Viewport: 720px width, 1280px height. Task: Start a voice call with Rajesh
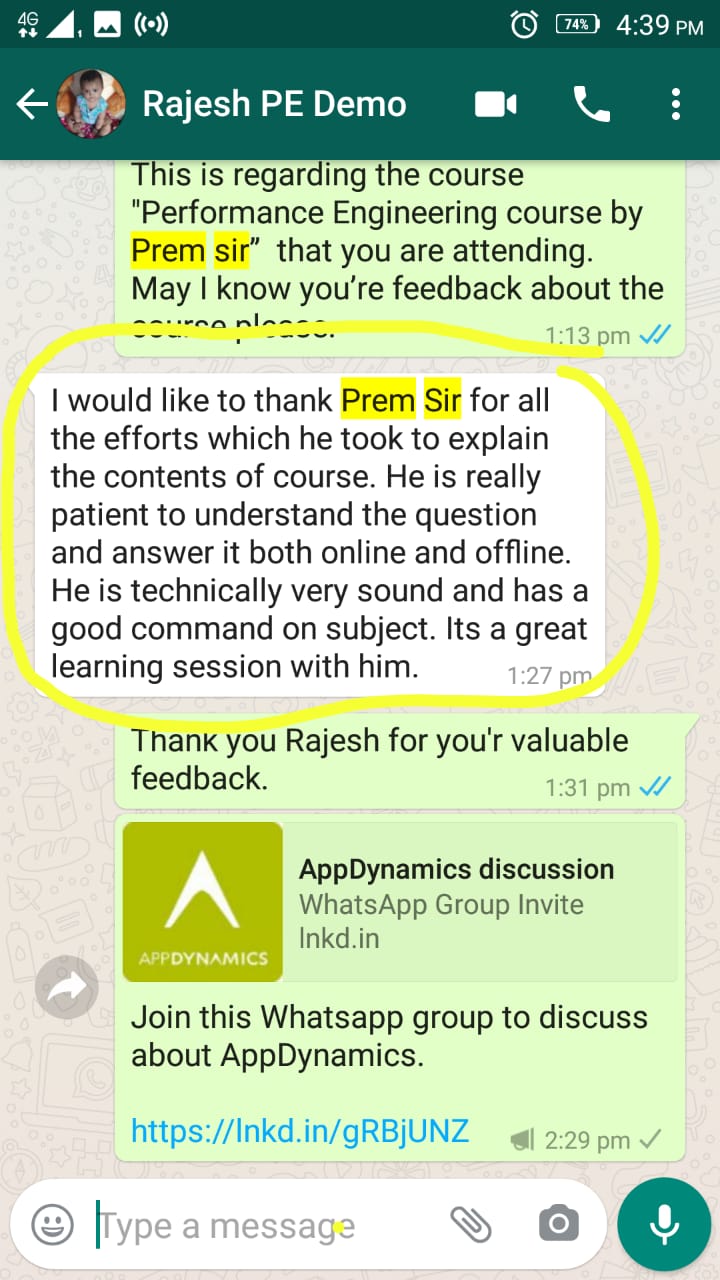pos(591,104)
